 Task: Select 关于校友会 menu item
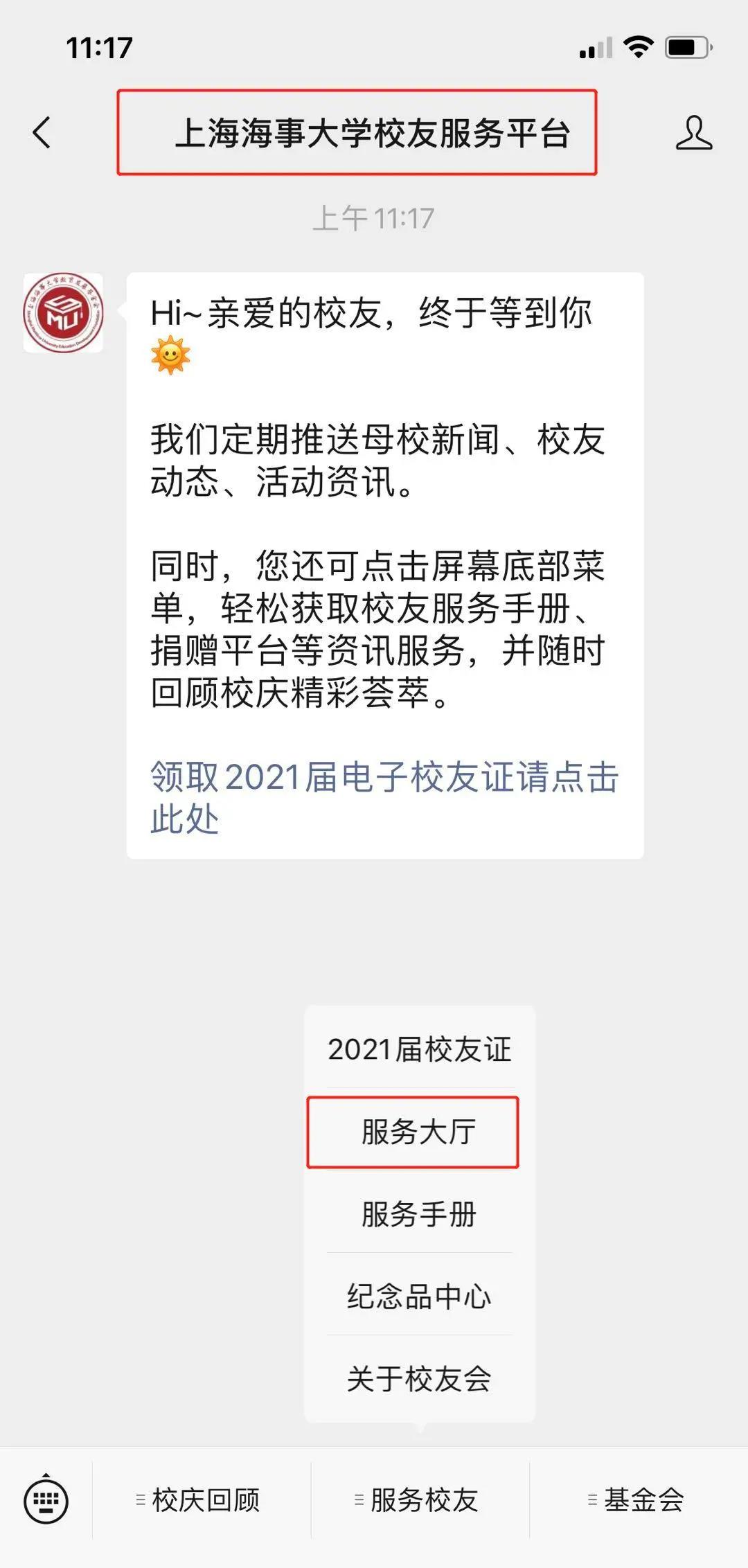(x=420, y=1379)
